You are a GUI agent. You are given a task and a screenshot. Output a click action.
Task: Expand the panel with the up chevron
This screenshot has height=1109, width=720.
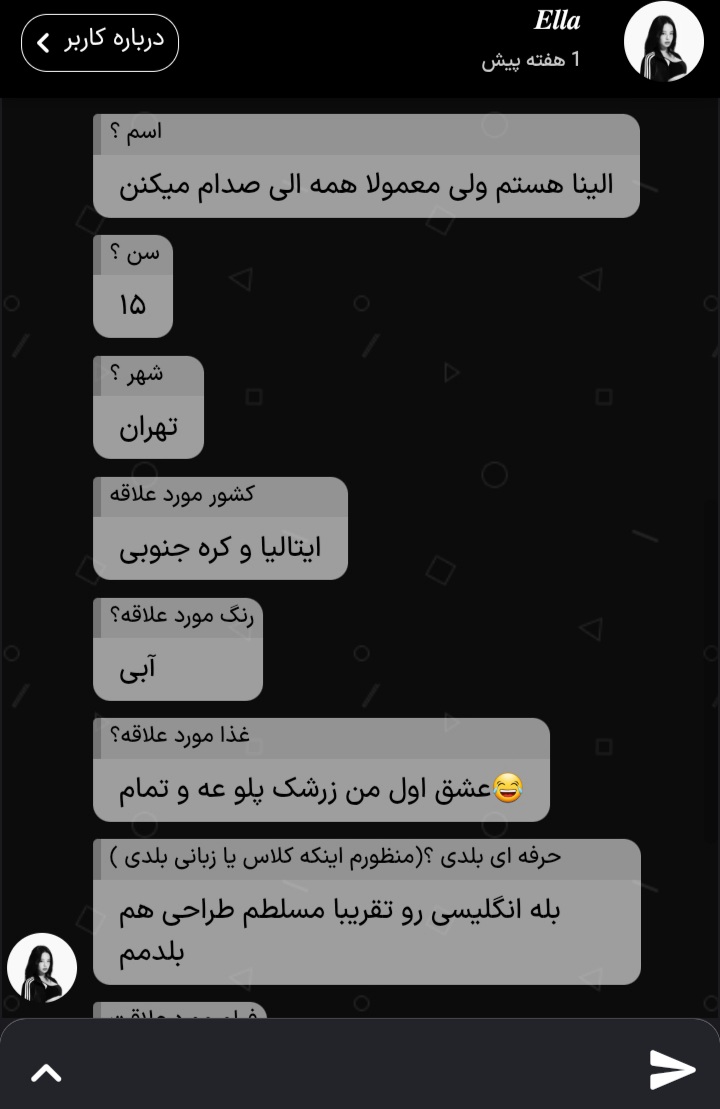point(46,1073)
